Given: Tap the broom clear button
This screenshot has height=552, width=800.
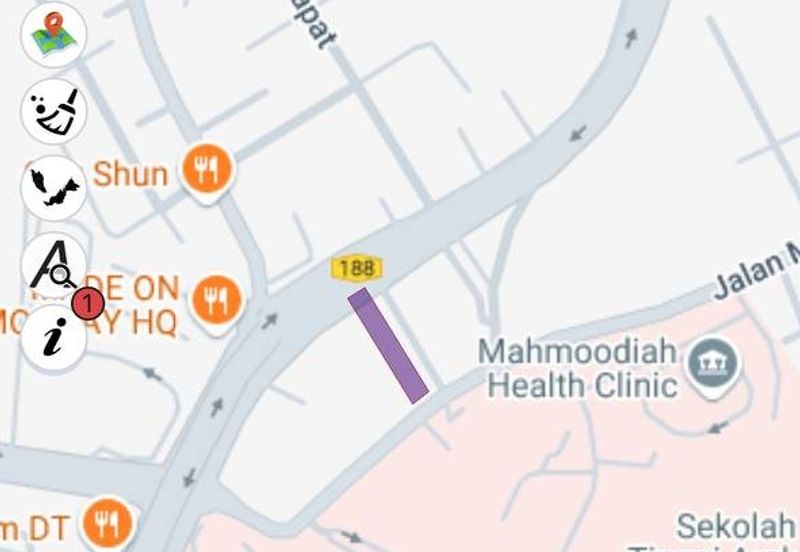Looking at the screenshot, I should pos(53,110).
